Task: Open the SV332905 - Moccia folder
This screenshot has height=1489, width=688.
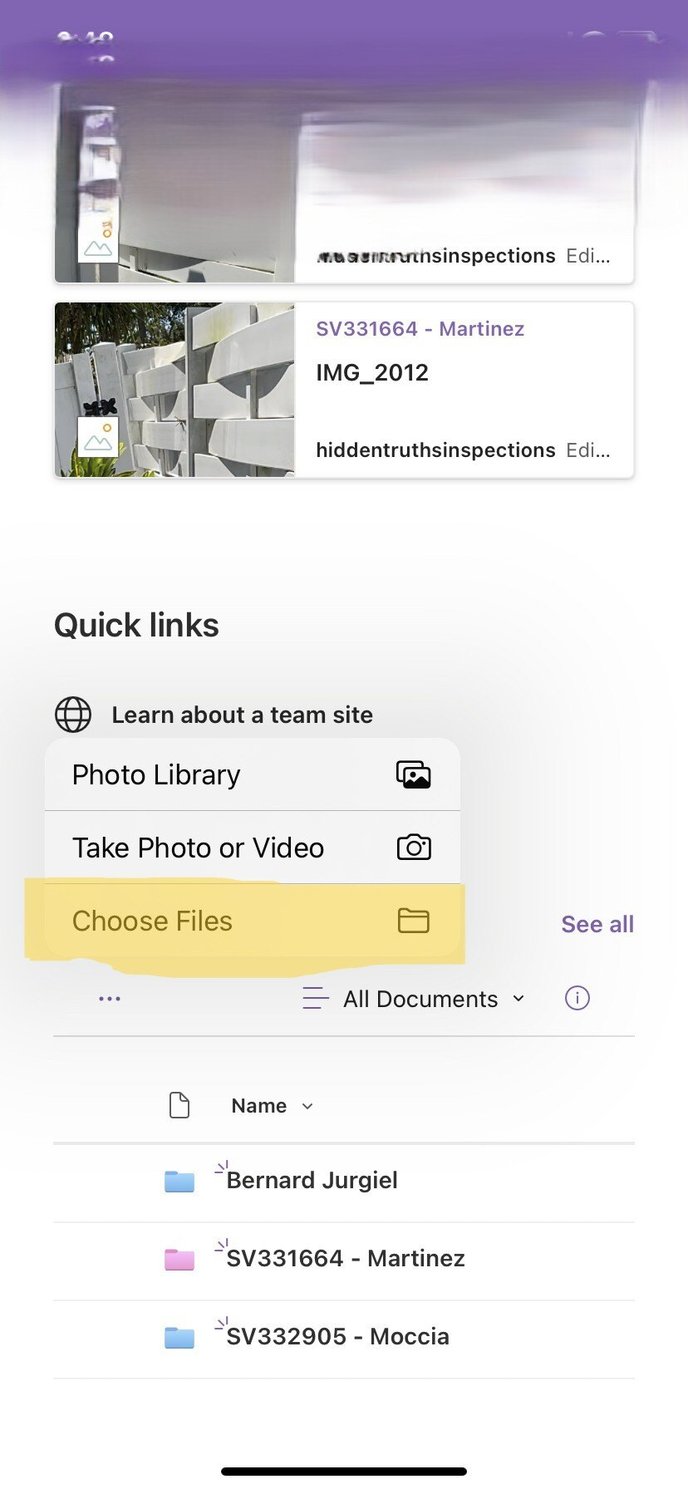Action: click(344, 1337)
